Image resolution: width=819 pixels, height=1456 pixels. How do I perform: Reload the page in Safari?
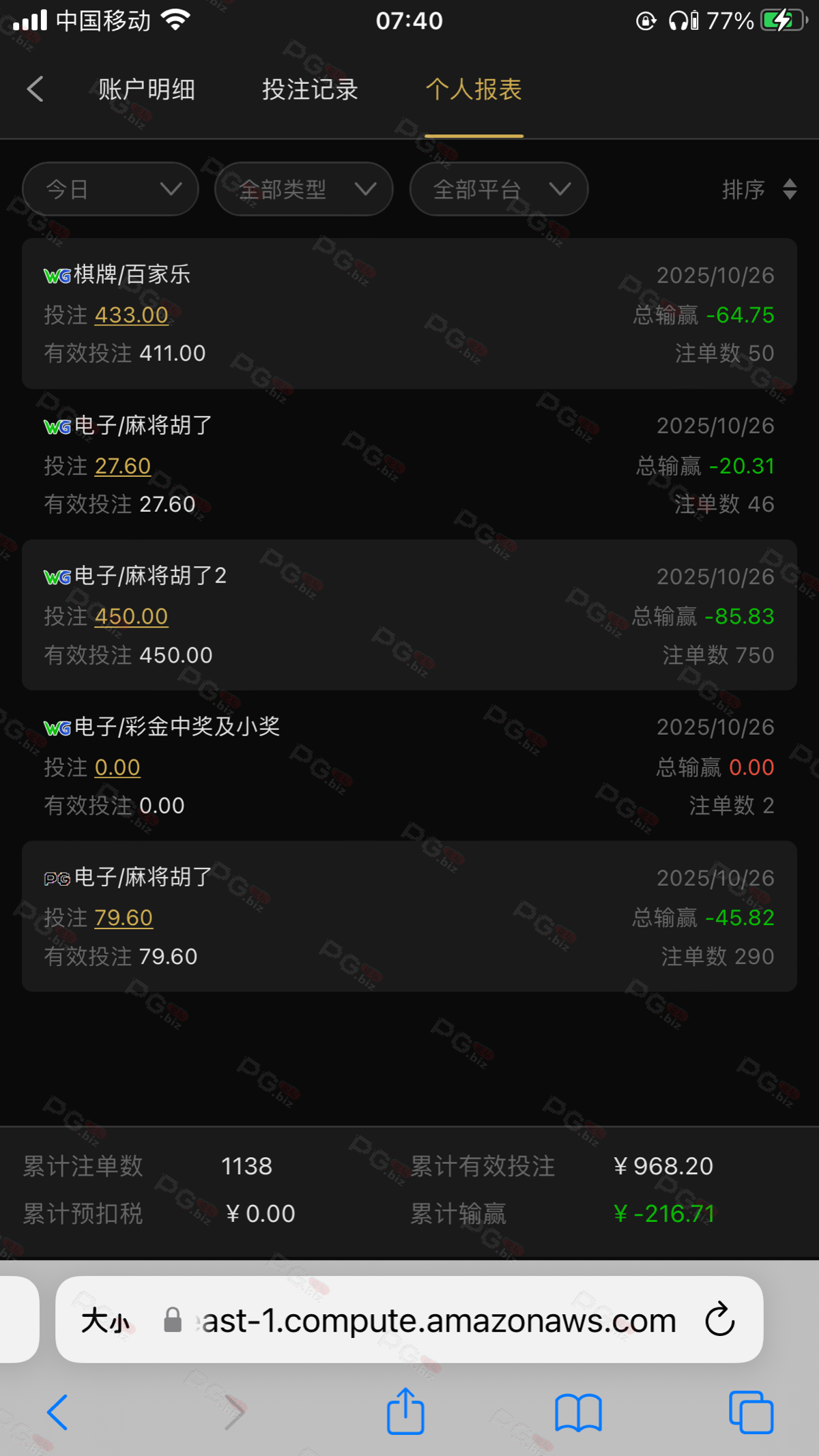pyautogui.click(x=720, y=1320)
